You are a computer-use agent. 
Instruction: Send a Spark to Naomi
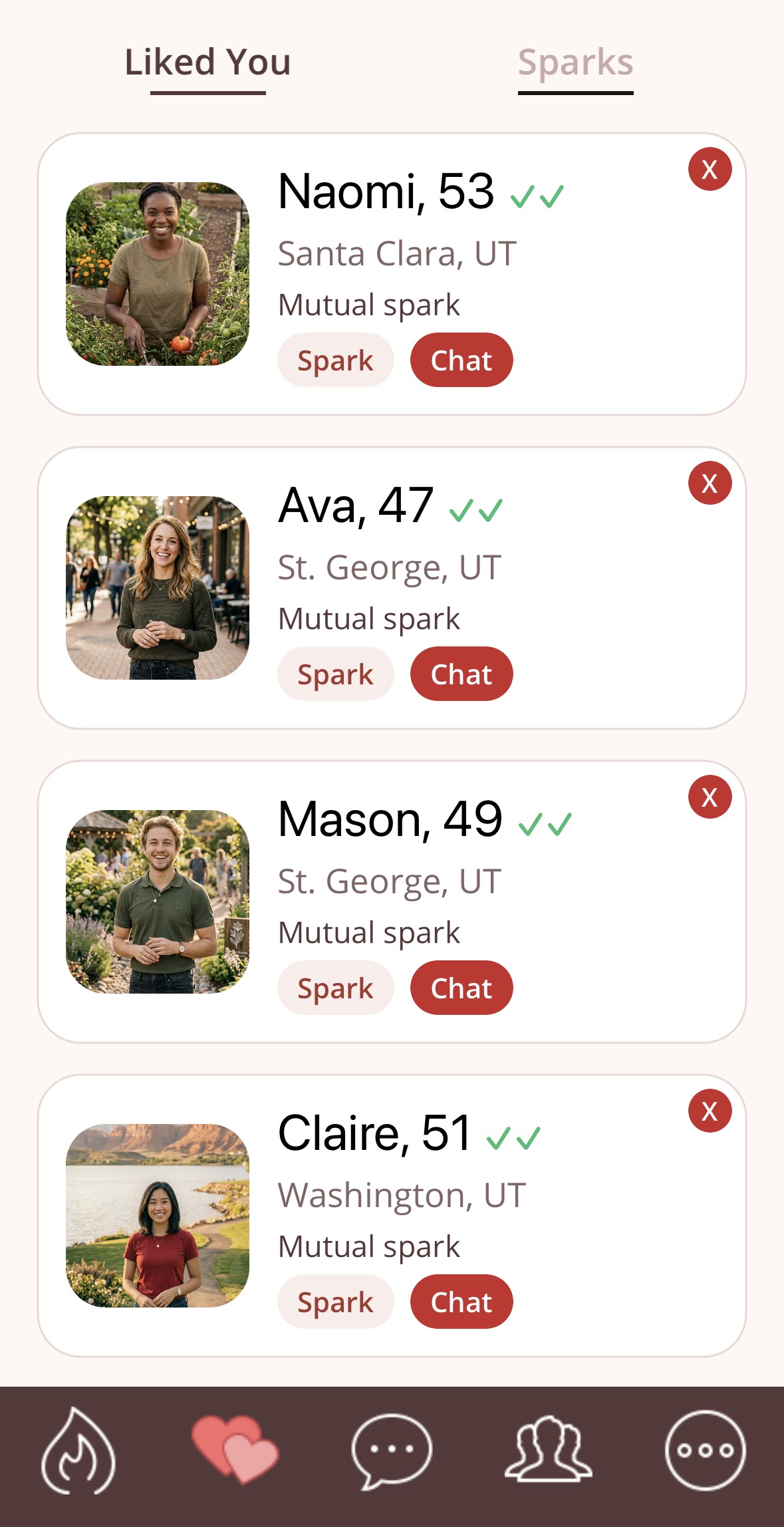click(335, 360)
